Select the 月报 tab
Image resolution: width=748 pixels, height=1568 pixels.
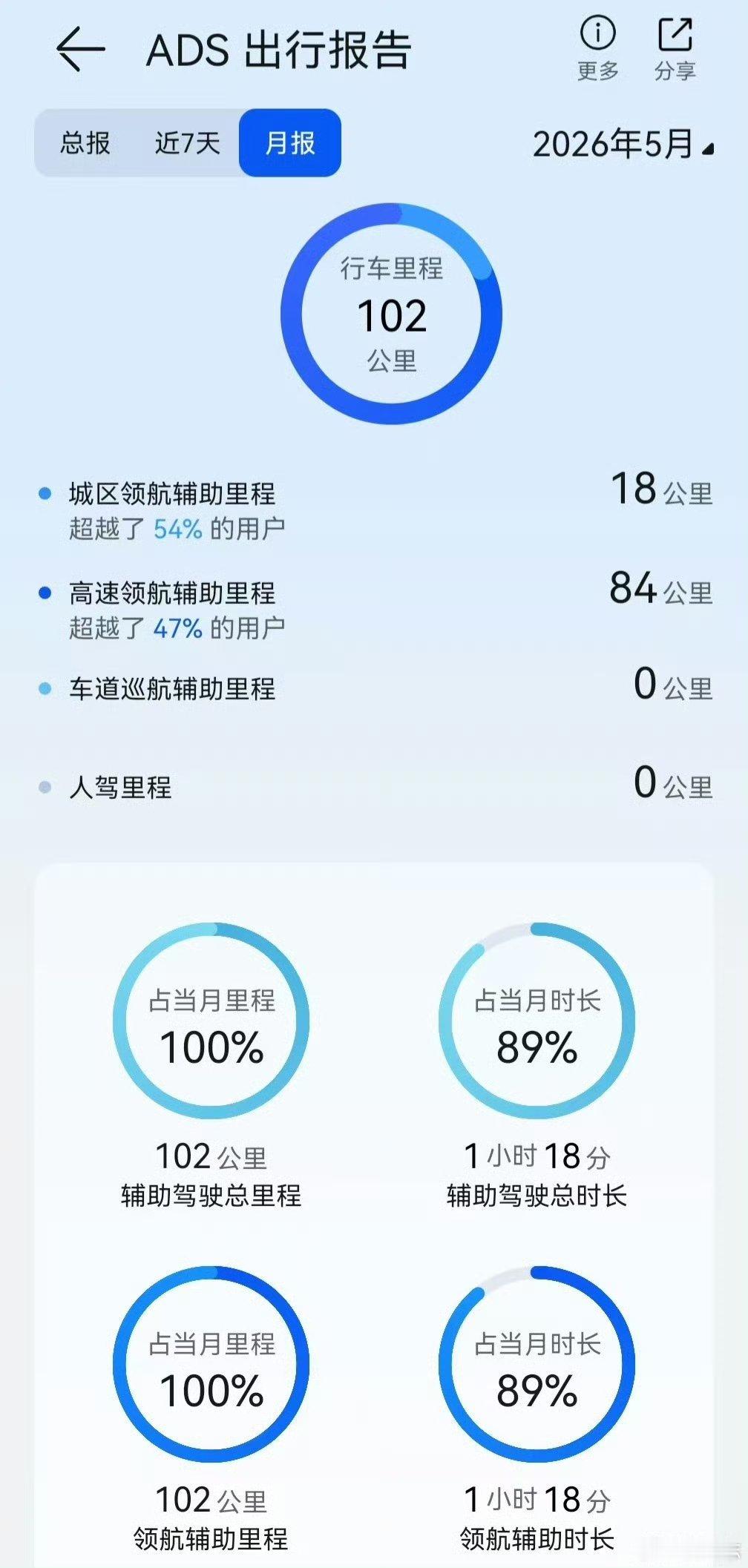pyautogui.click(x=290, y=142)
